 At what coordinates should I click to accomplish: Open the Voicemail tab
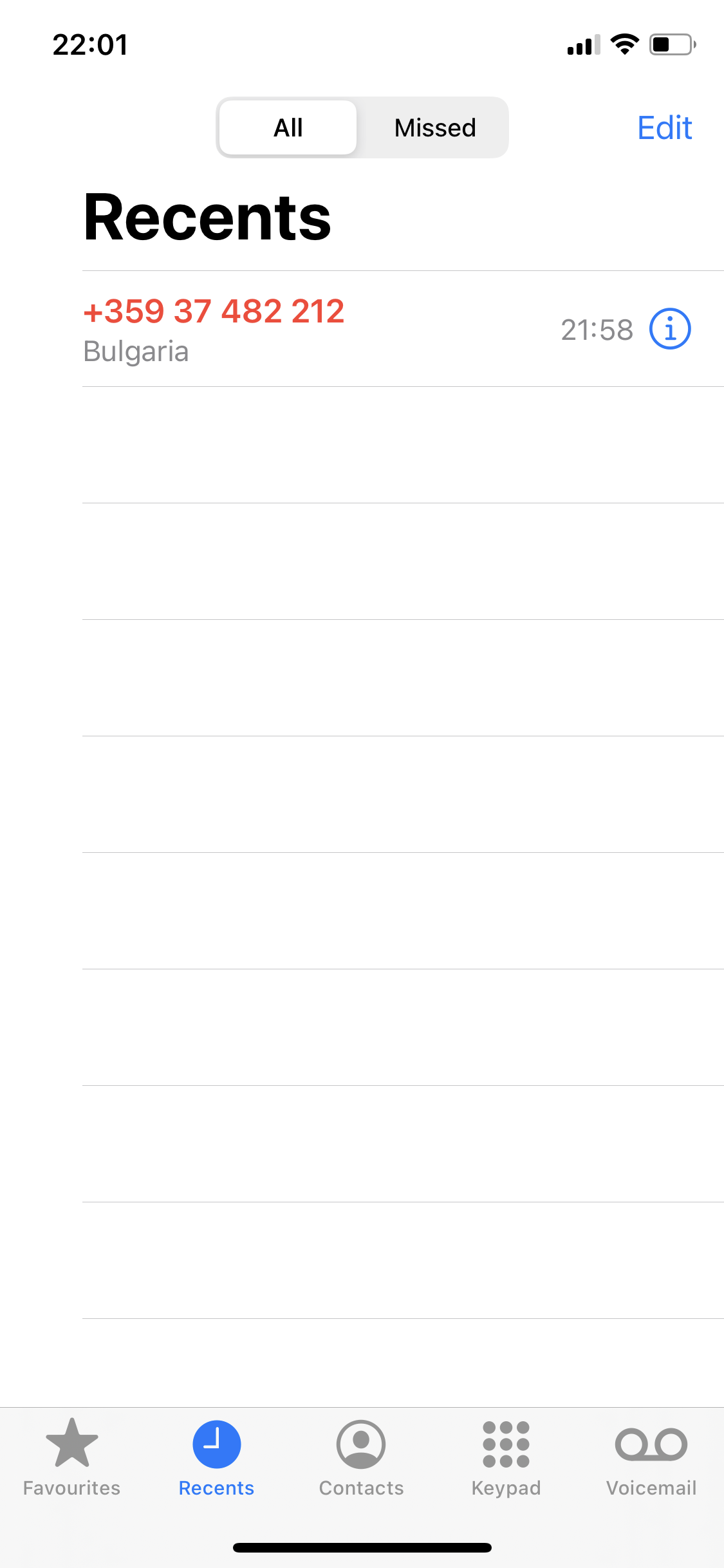click(651, 1457)
